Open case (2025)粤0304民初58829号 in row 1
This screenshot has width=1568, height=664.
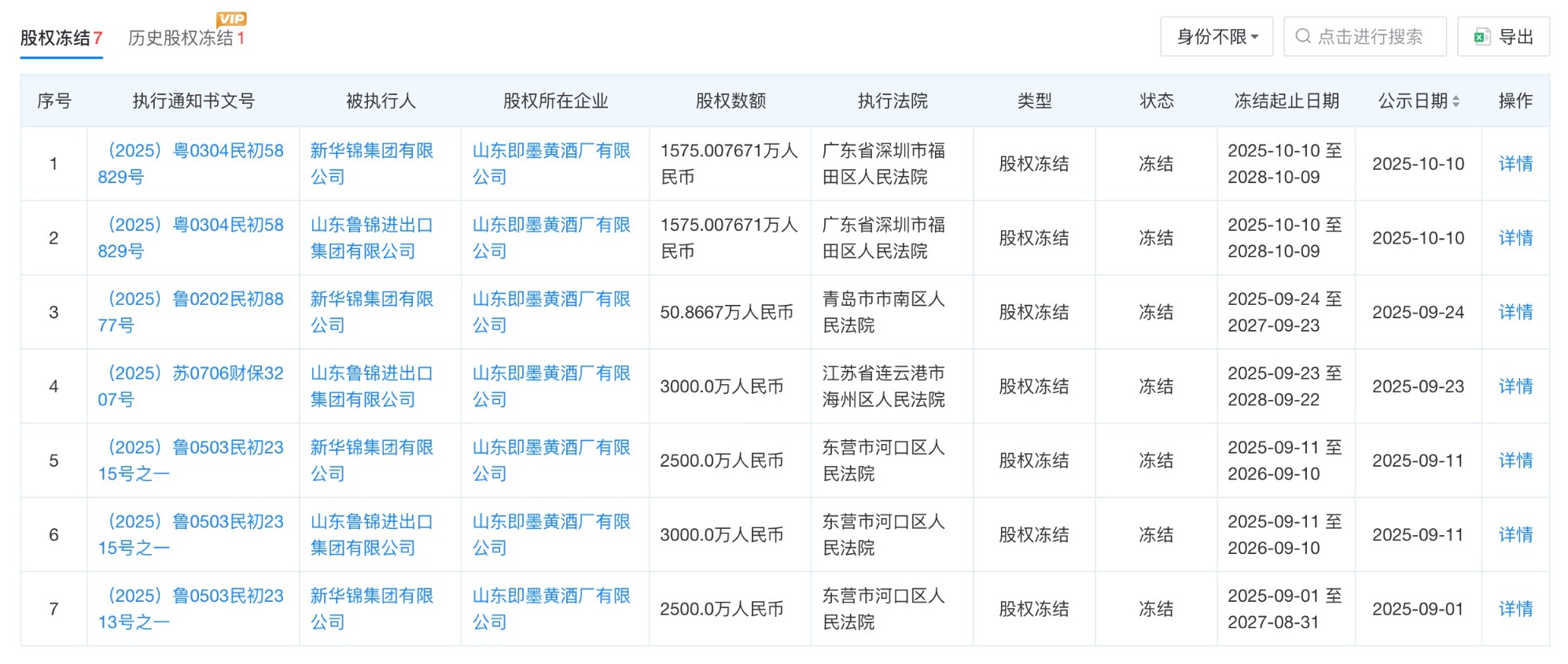click(191, 163)
